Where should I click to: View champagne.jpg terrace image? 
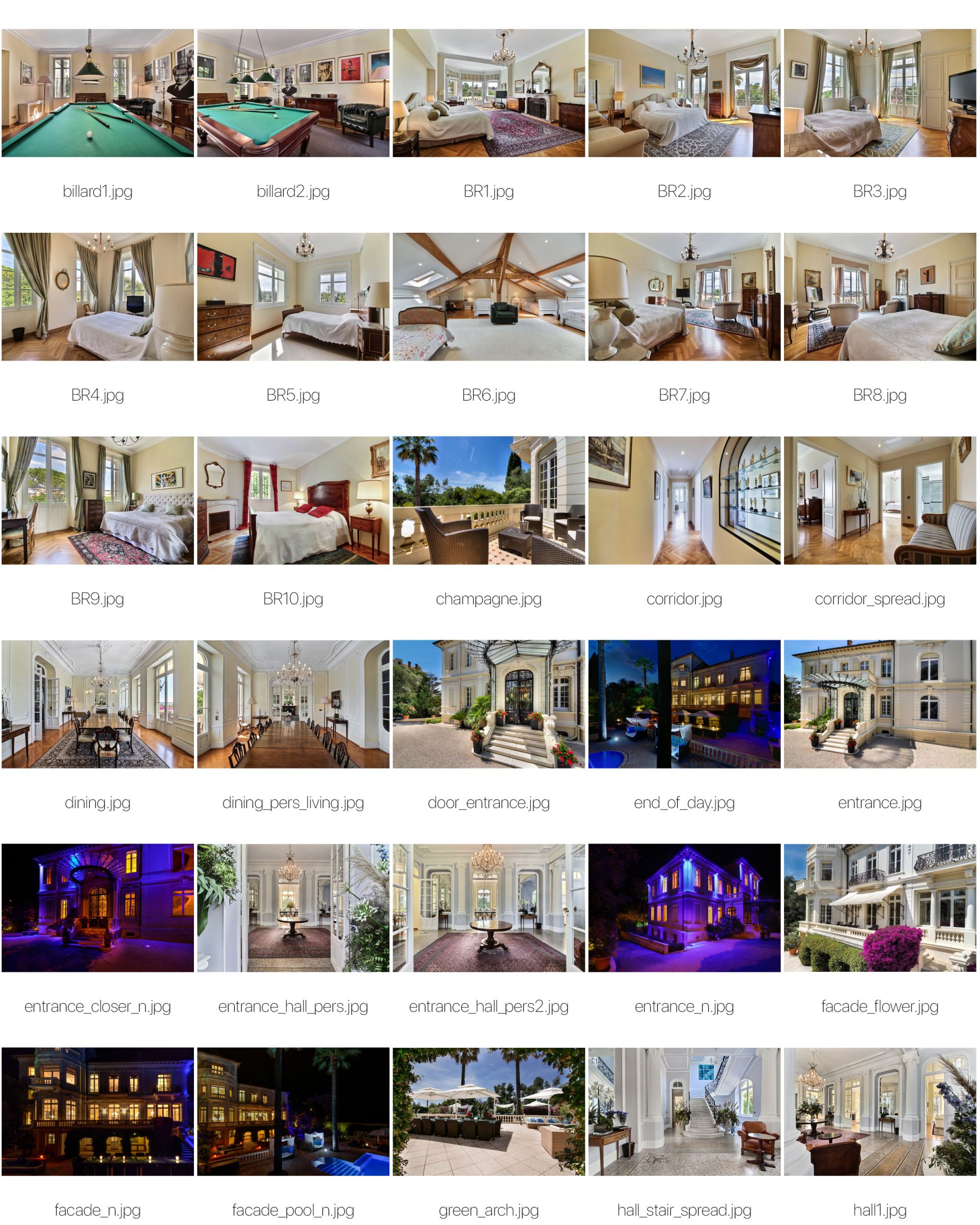[488, 500]
